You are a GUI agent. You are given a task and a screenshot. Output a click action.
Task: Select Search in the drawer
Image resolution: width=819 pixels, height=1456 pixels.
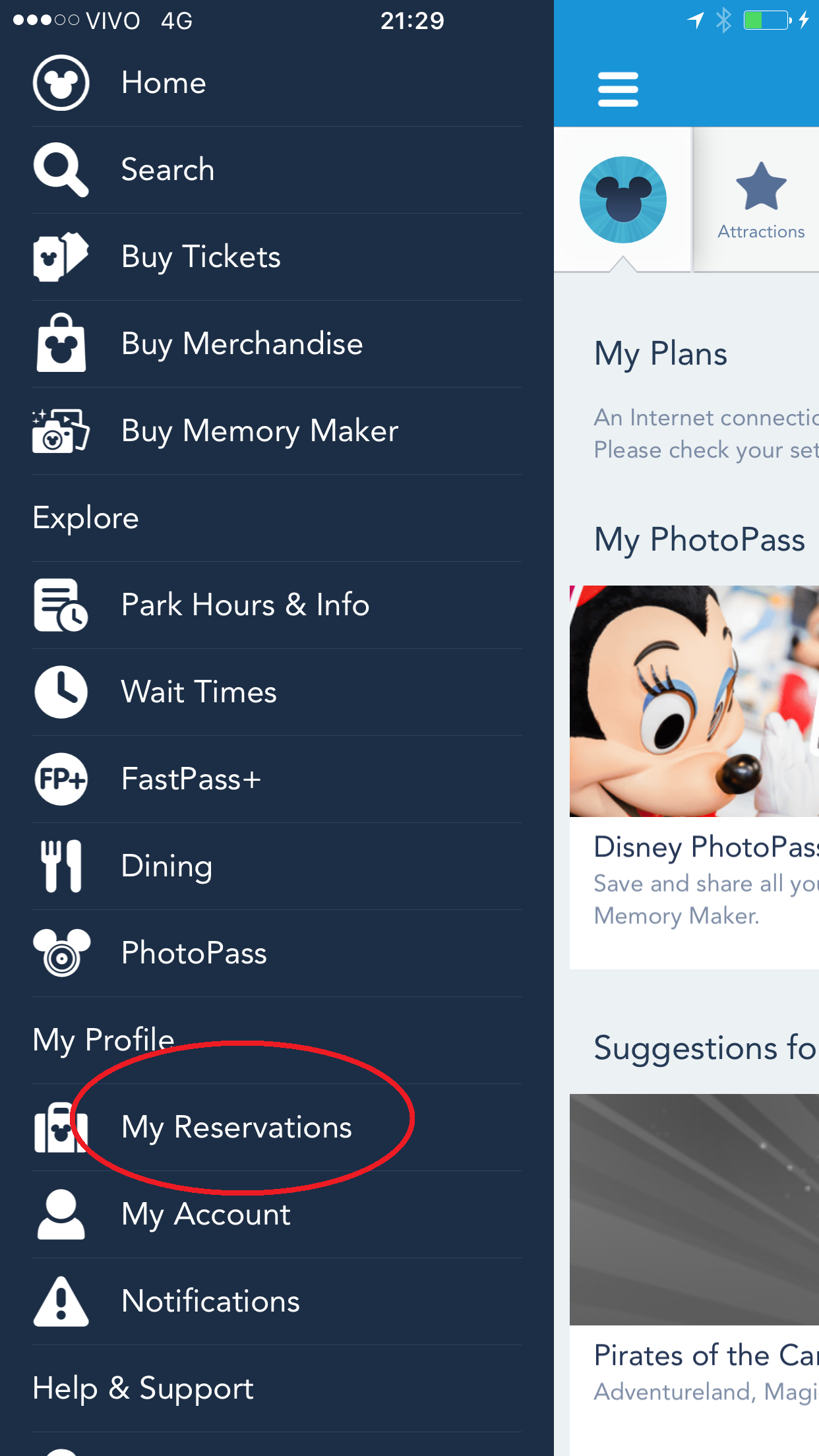click(x=167, y=170)
